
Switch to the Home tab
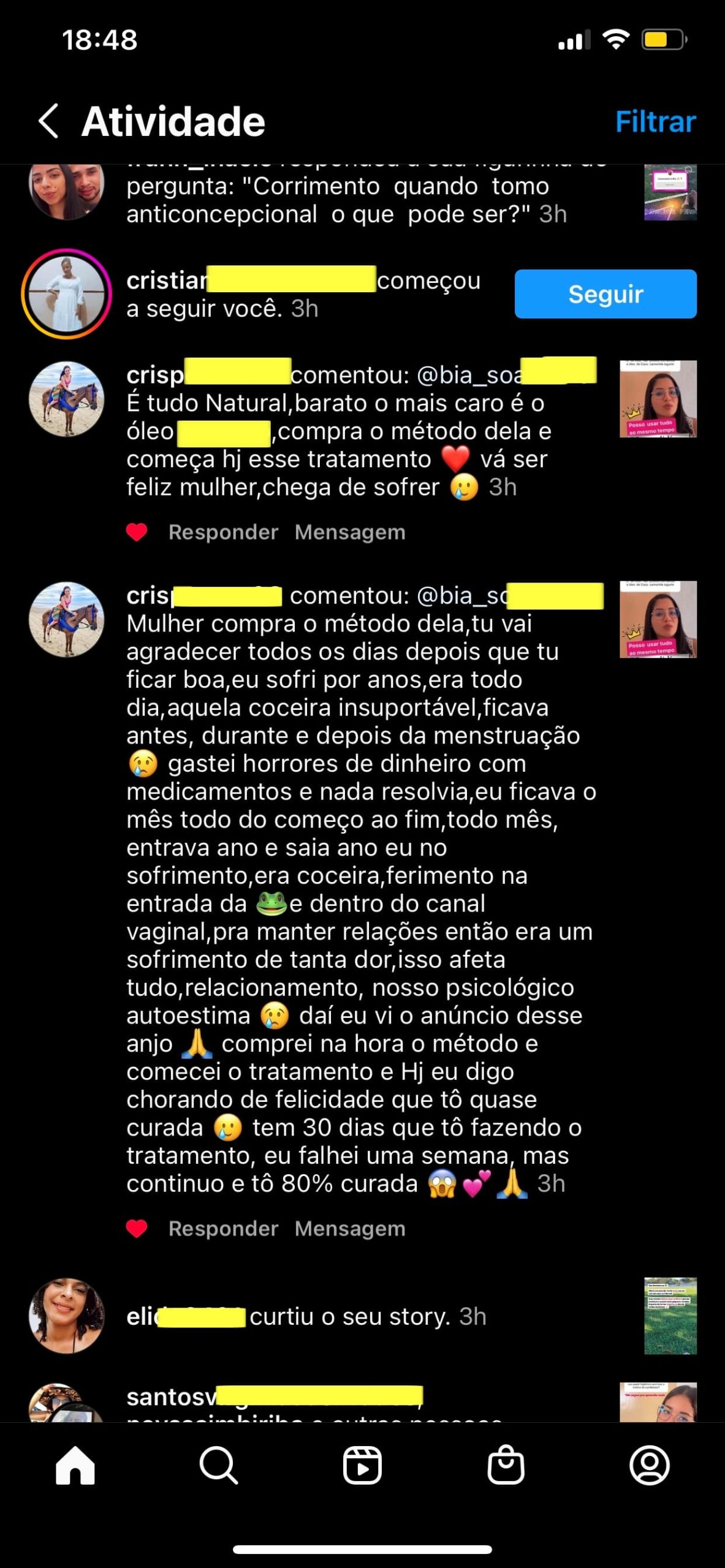tap(75, 1466)
